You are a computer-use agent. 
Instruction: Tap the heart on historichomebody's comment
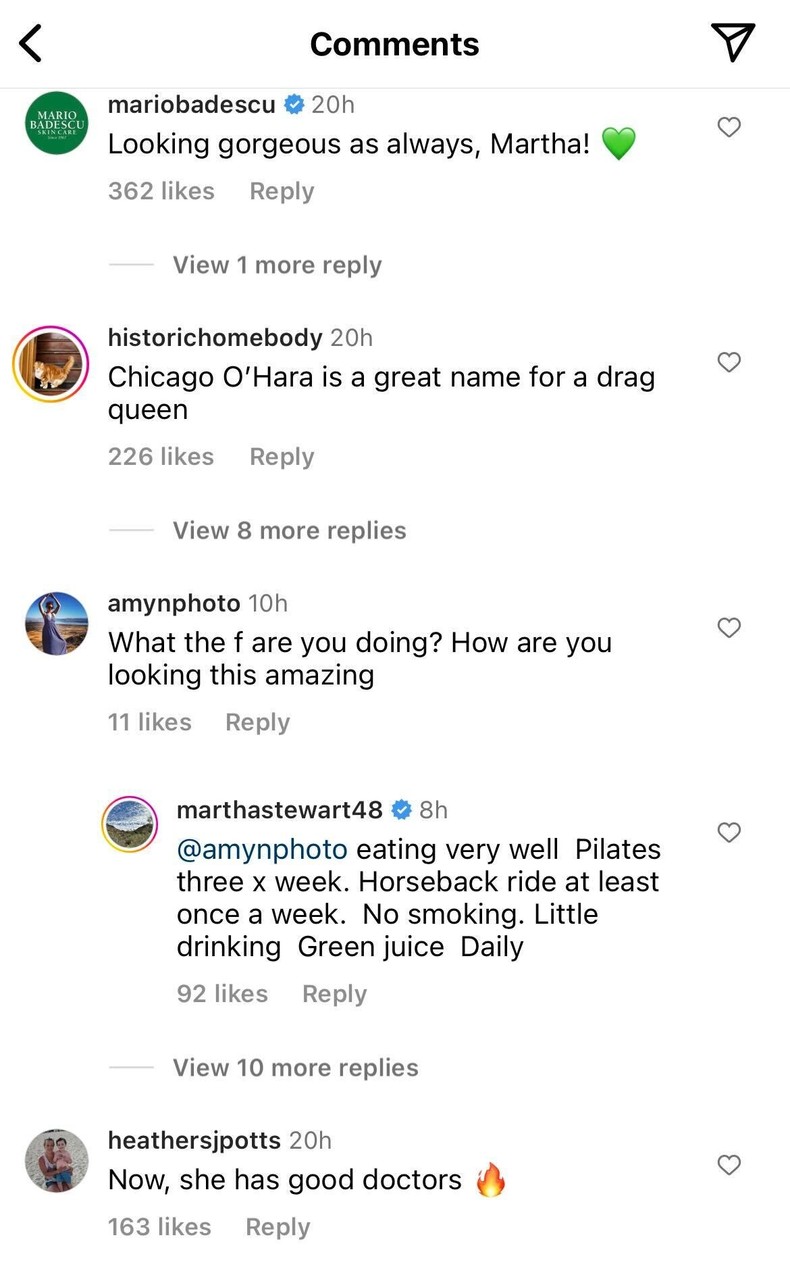coord(729,362)
